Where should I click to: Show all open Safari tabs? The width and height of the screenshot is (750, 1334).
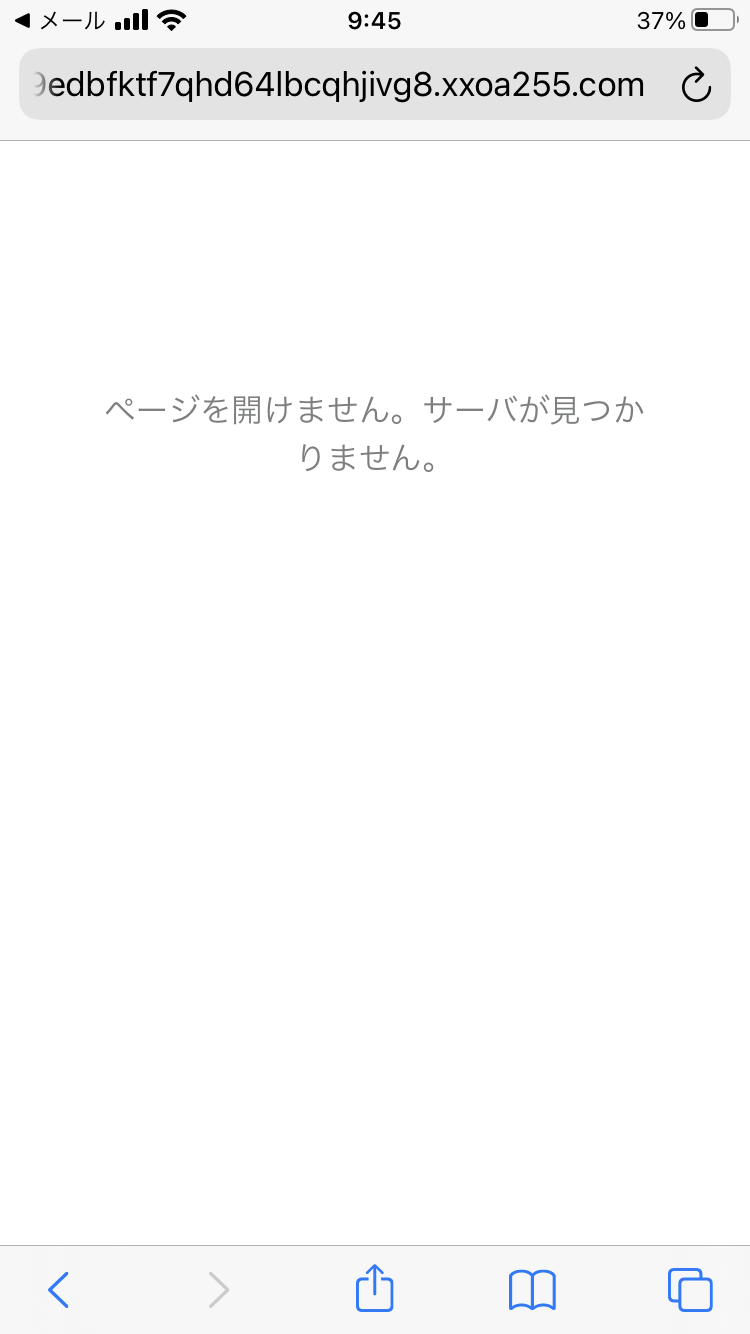pos(689,1289)
